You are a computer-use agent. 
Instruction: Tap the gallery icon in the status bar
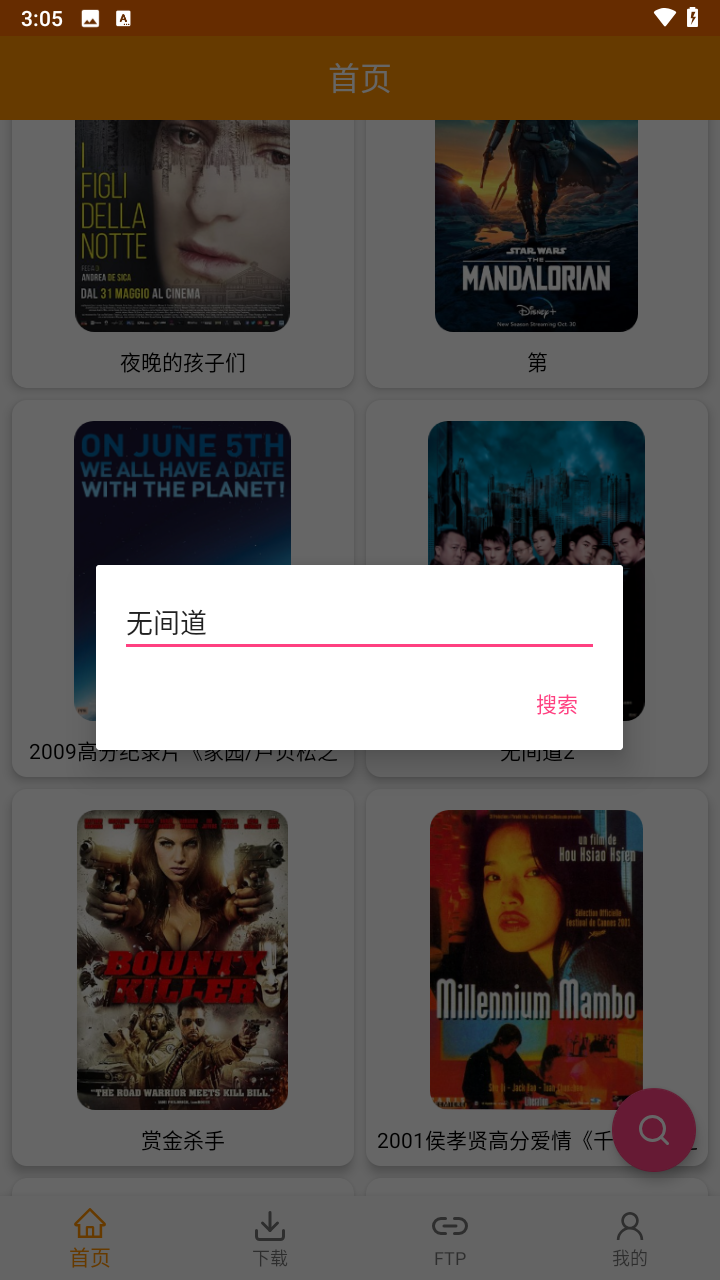tap(90, 16)
